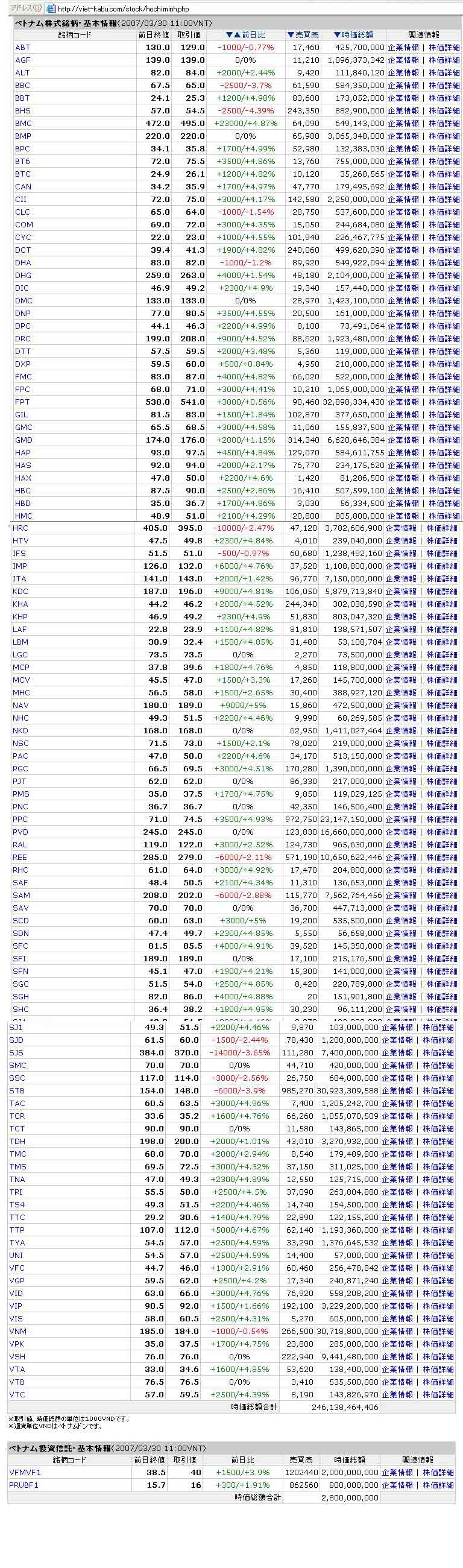463x1568 pixels.
Task: Open 株価詳細 for HRC
Action: coord(442,528)
